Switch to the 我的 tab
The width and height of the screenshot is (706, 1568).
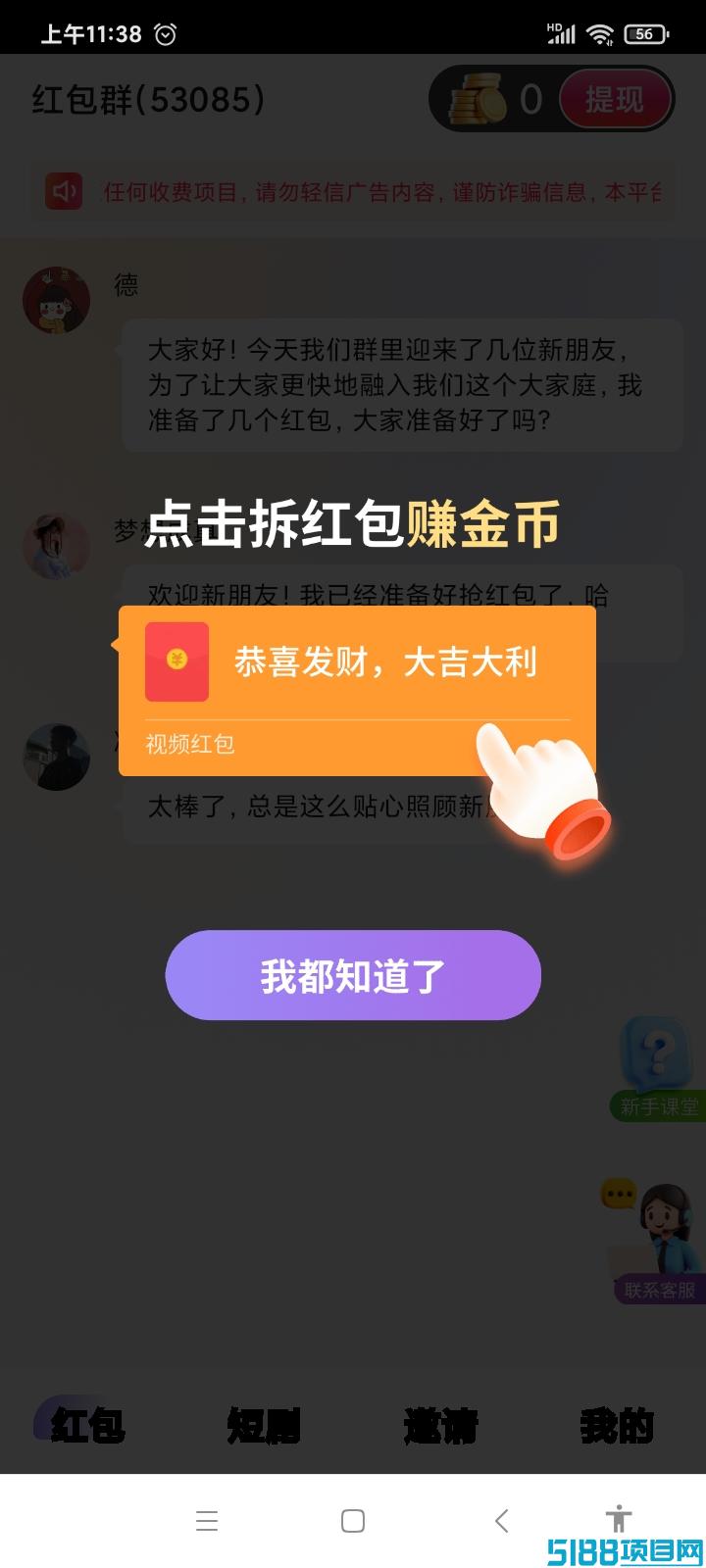pos(616,1426)
